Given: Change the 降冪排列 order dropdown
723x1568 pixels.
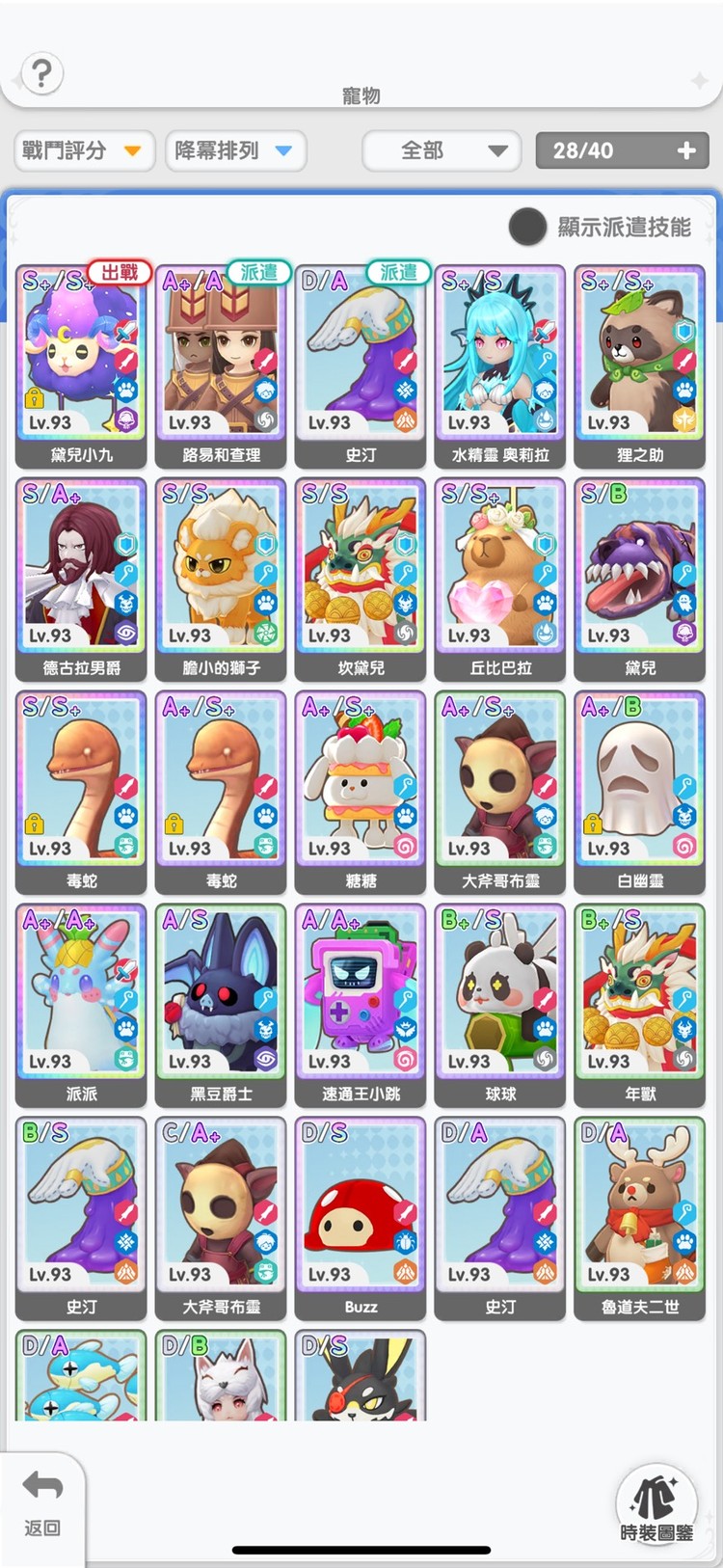Looking at the screenshot, I should 235,150.
